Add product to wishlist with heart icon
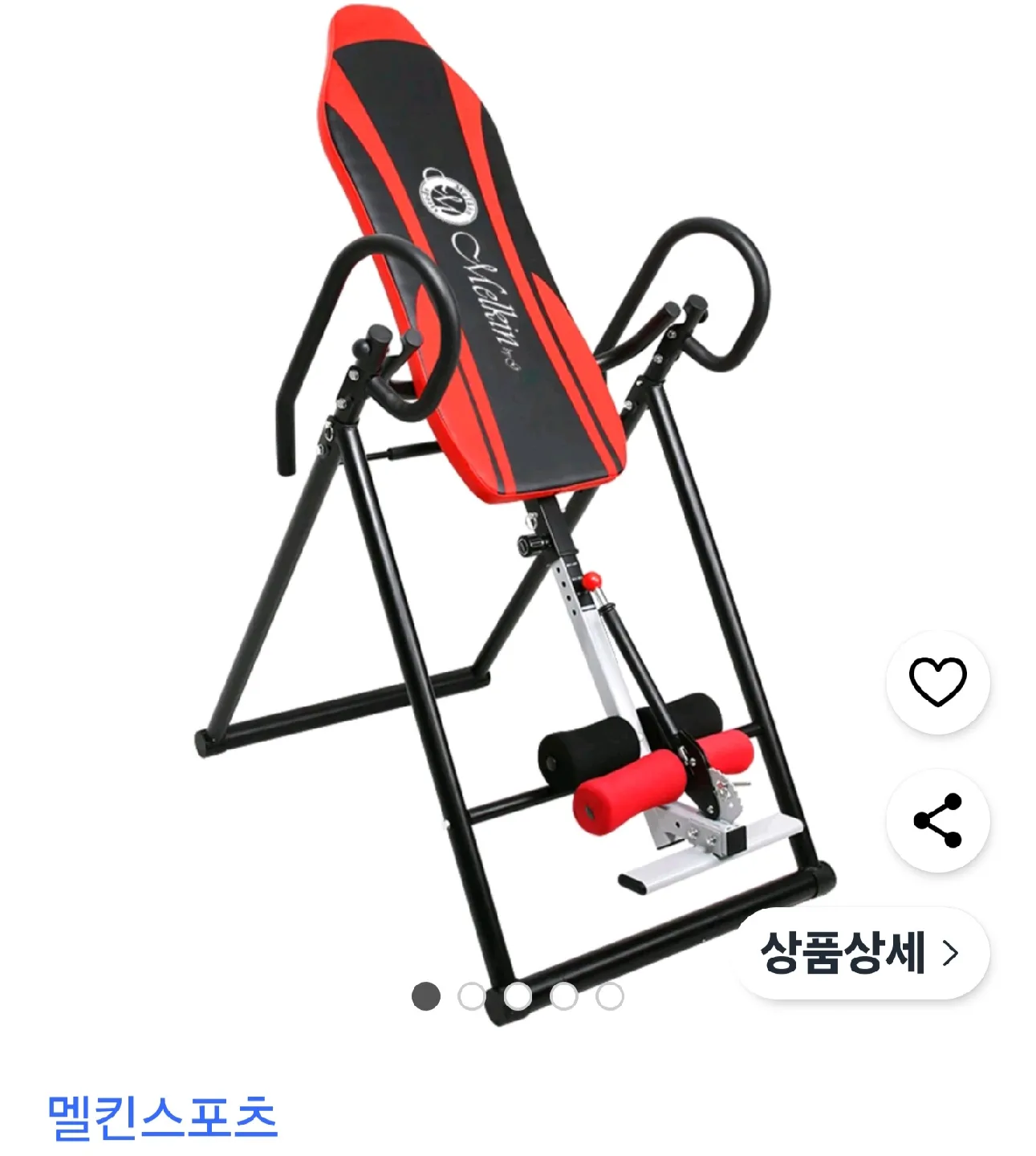1036x1156 pixels. click(x=936, y=682)
